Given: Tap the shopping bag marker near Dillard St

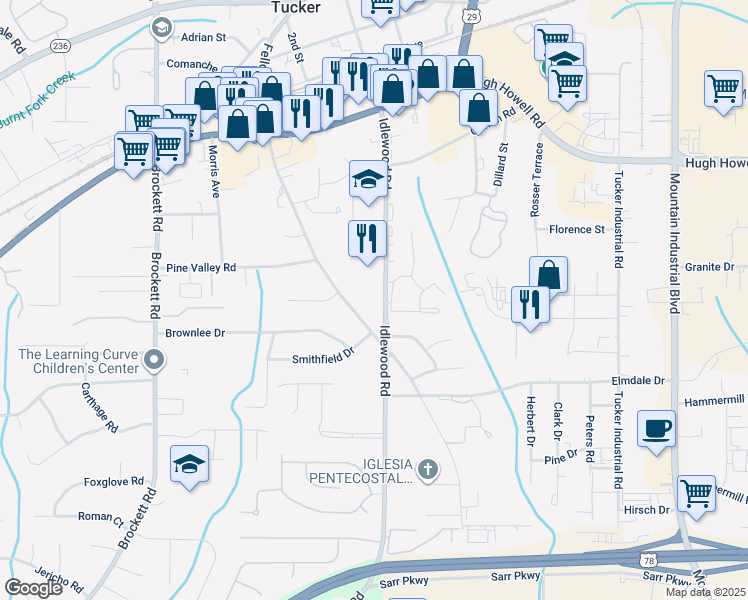Looking at the screenshot, I should pyautogui.click(x=480, y=108).
